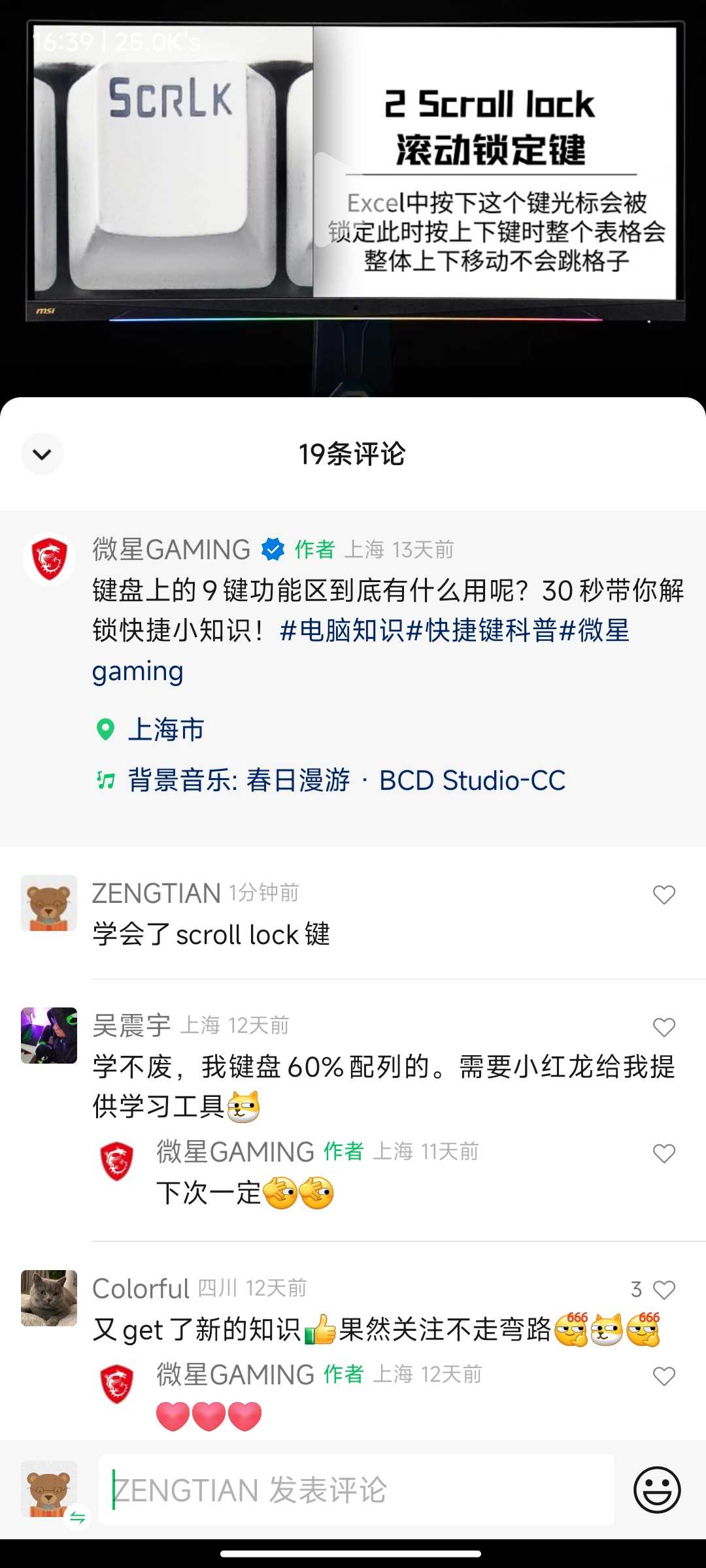
Task: Like 吴震宇's comment
Action: click(664, 1027)
